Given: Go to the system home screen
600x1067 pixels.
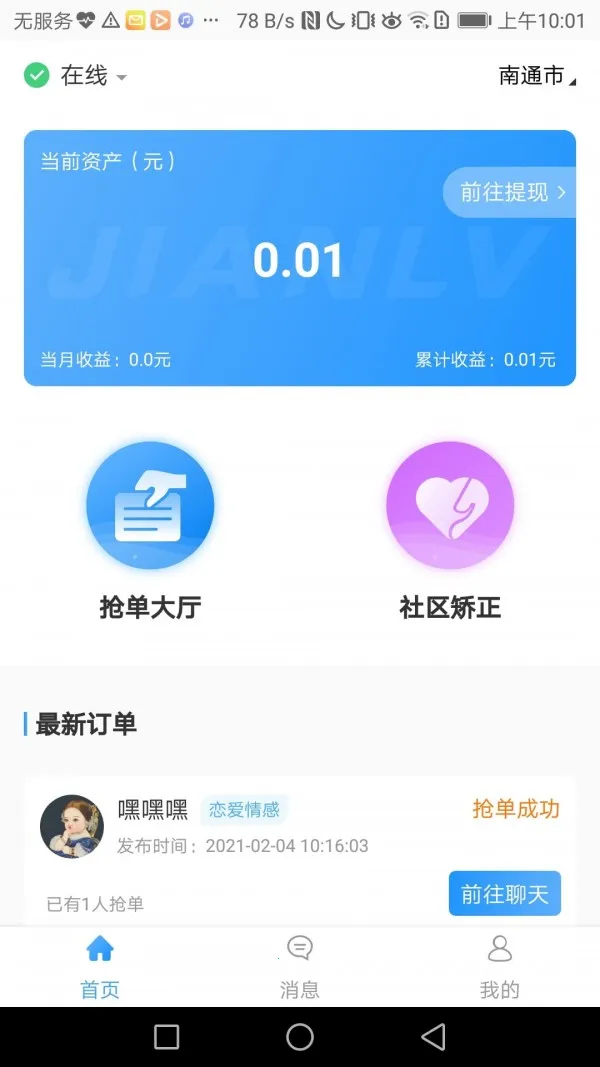Looking at the screenshot, I should point(300,1037).
